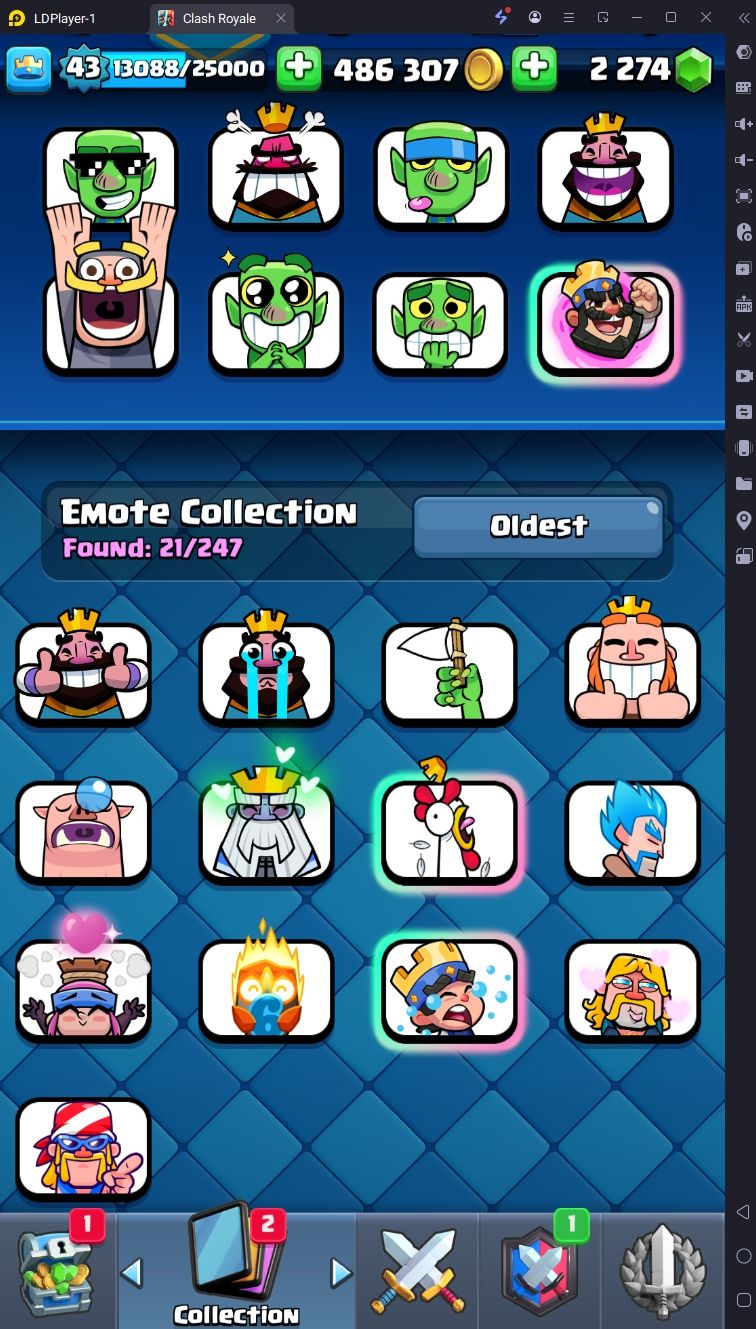Open the sleeping pig emote

pos(83,832)
